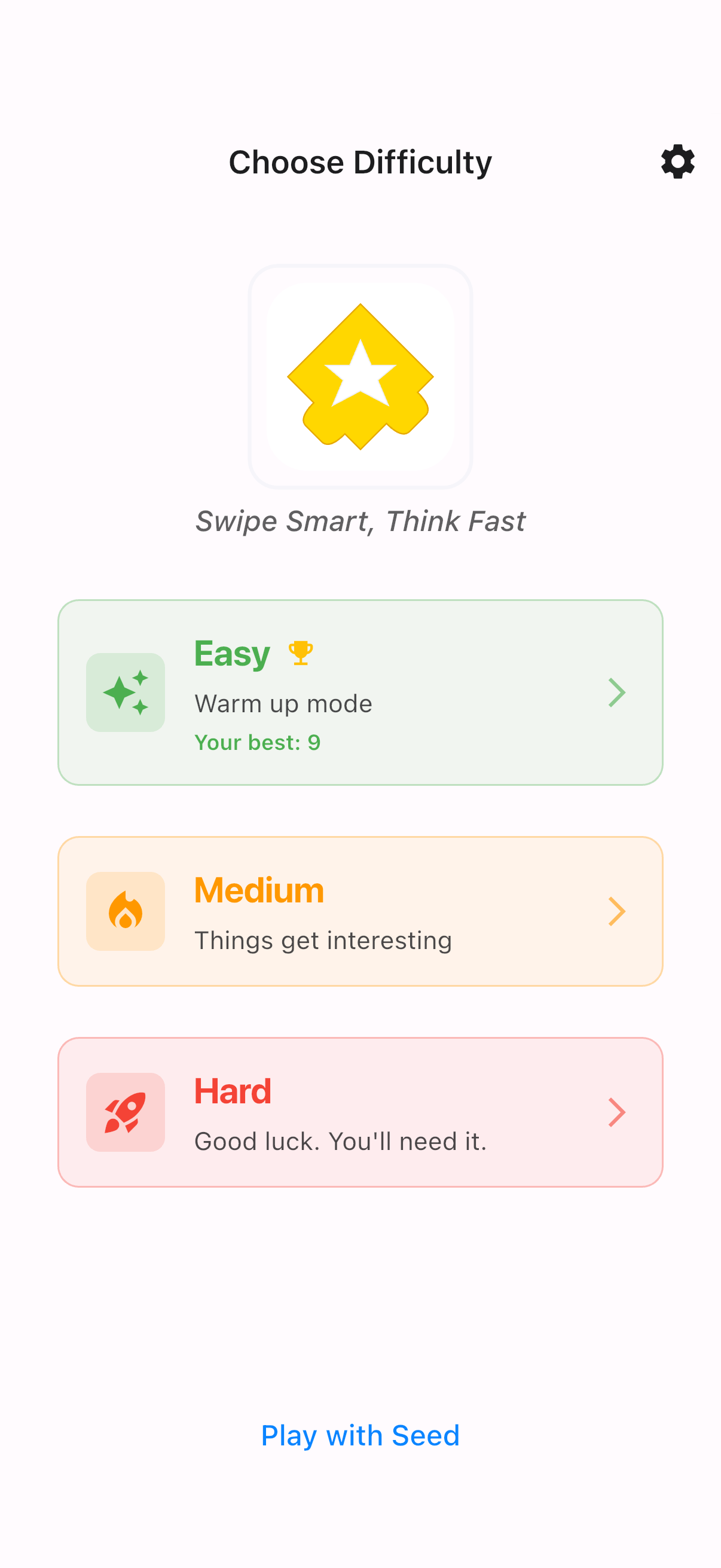Click the Warm up mode subtitle
The image size is (721, 1568).
283,703
